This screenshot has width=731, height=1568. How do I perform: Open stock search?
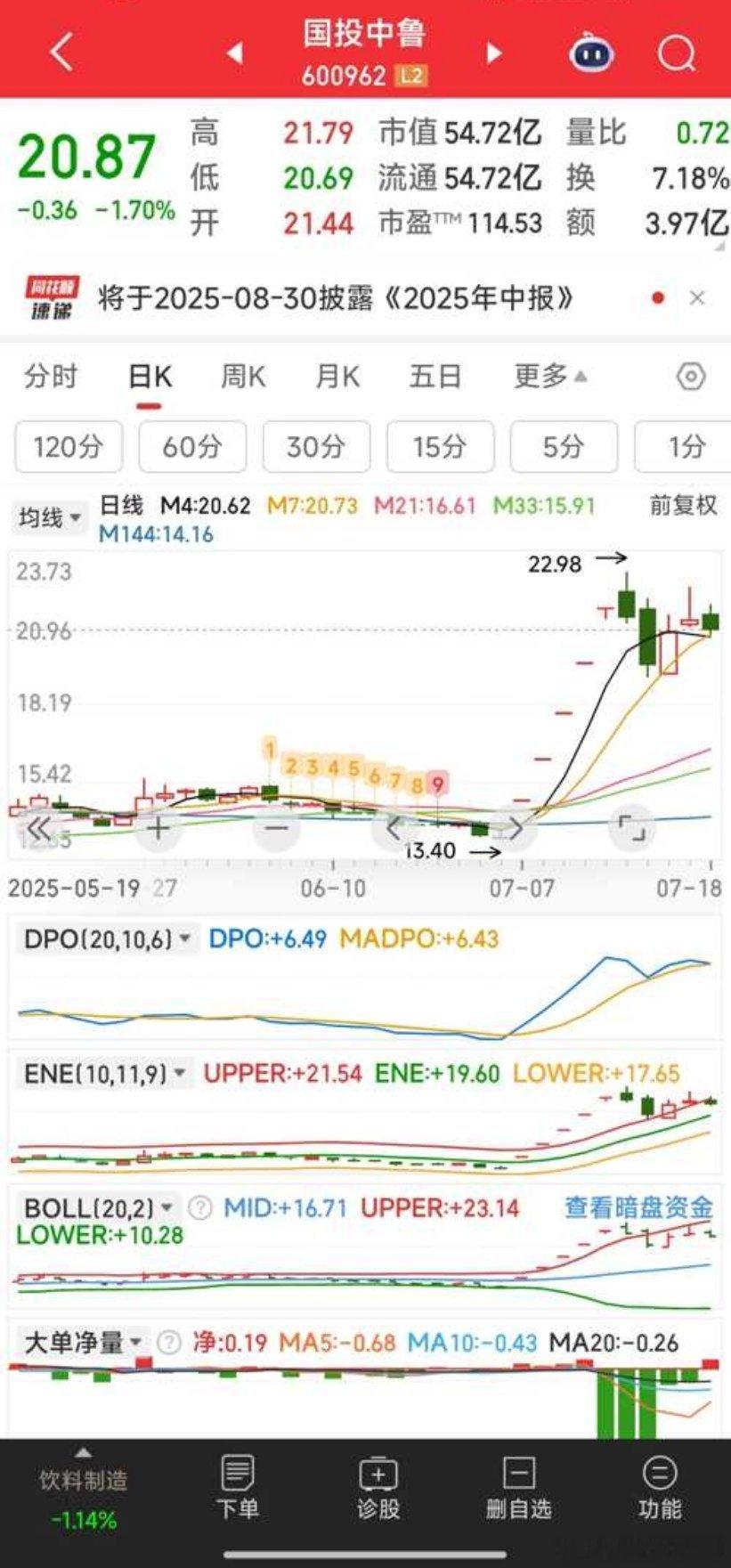(x=676, y=53)
